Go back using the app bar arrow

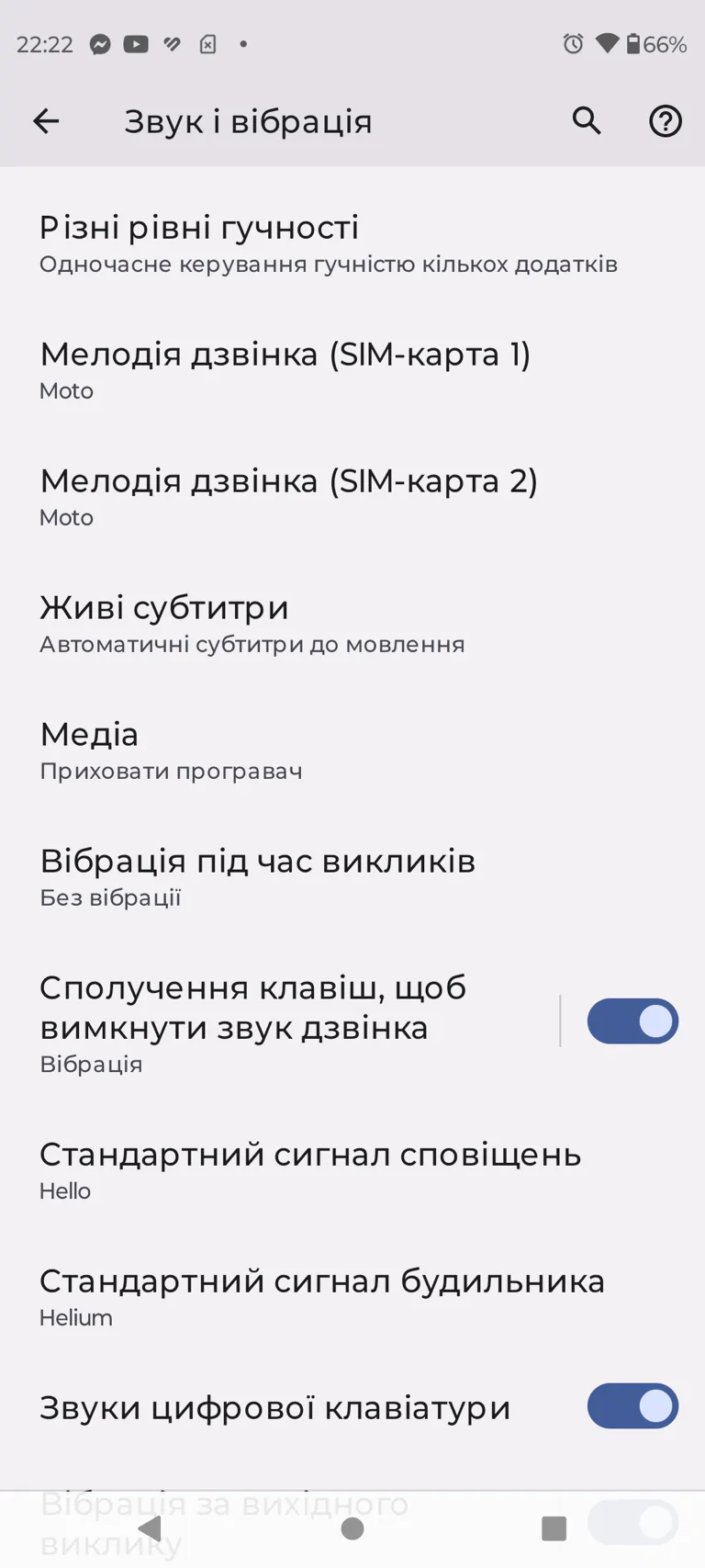coord(46,121)
